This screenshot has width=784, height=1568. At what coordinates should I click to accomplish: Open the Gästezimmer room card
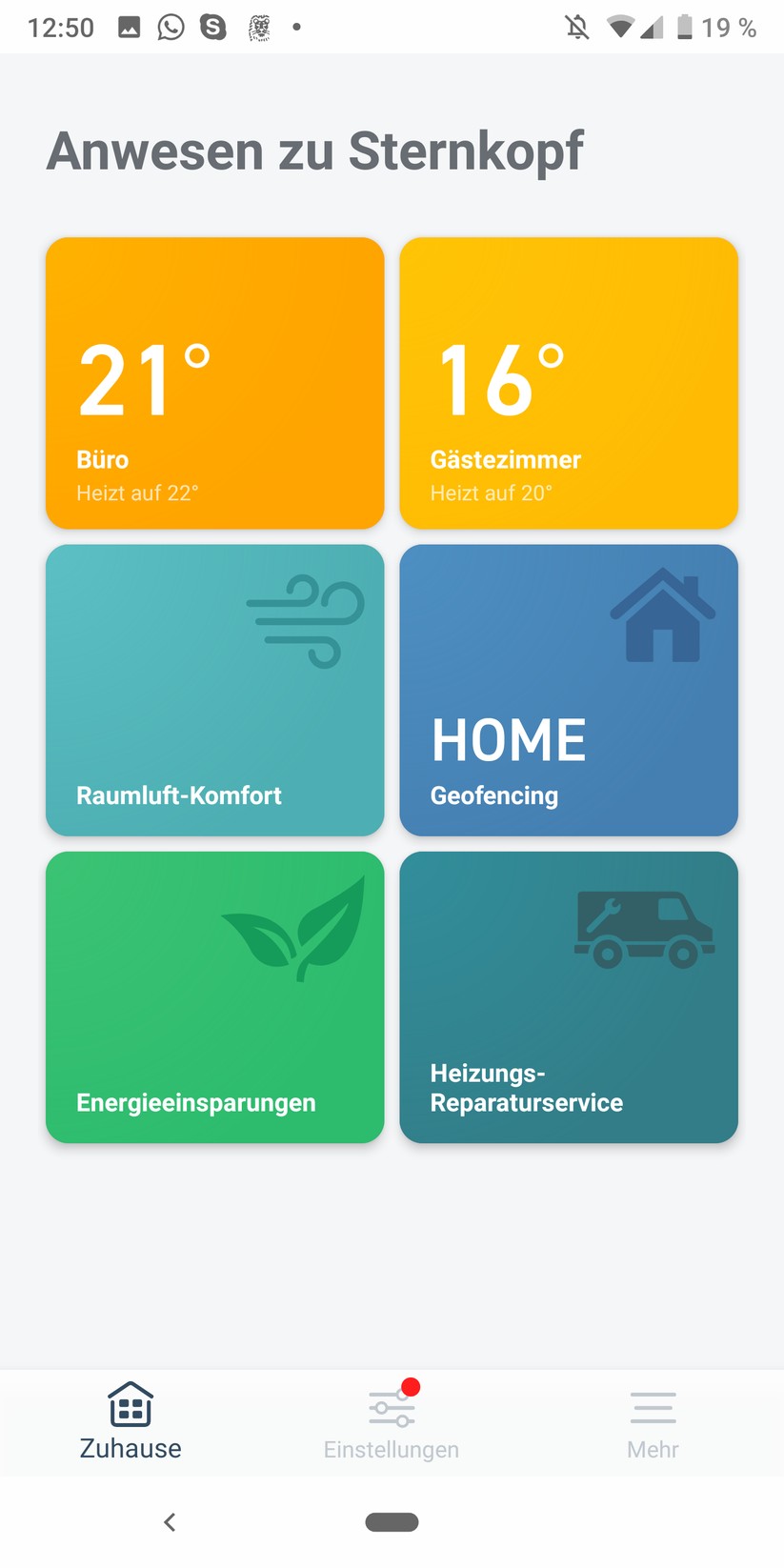(x=569, y=383)
